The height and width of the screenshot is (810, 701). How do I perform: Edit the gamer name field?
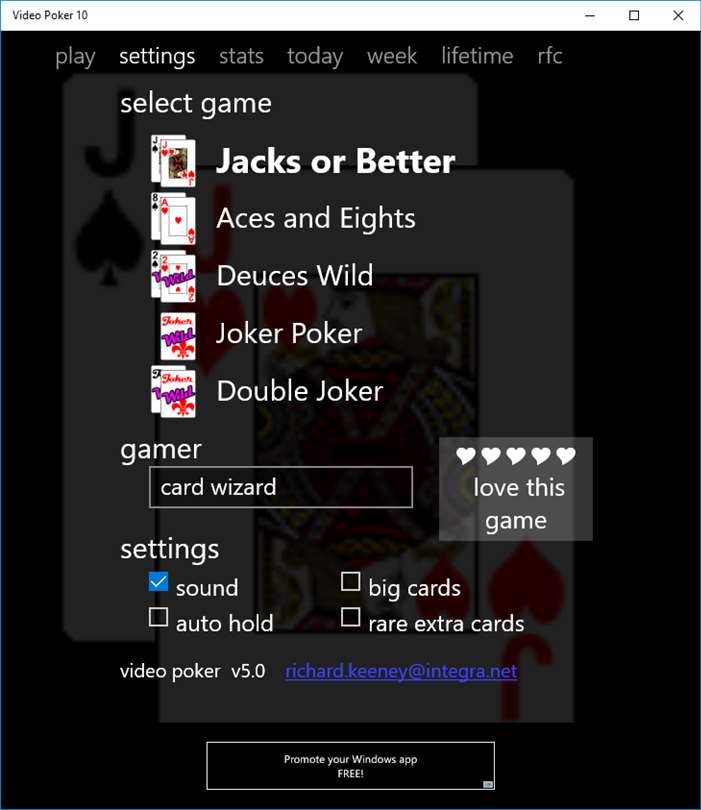pyautogui.click(x=280, y=487)
